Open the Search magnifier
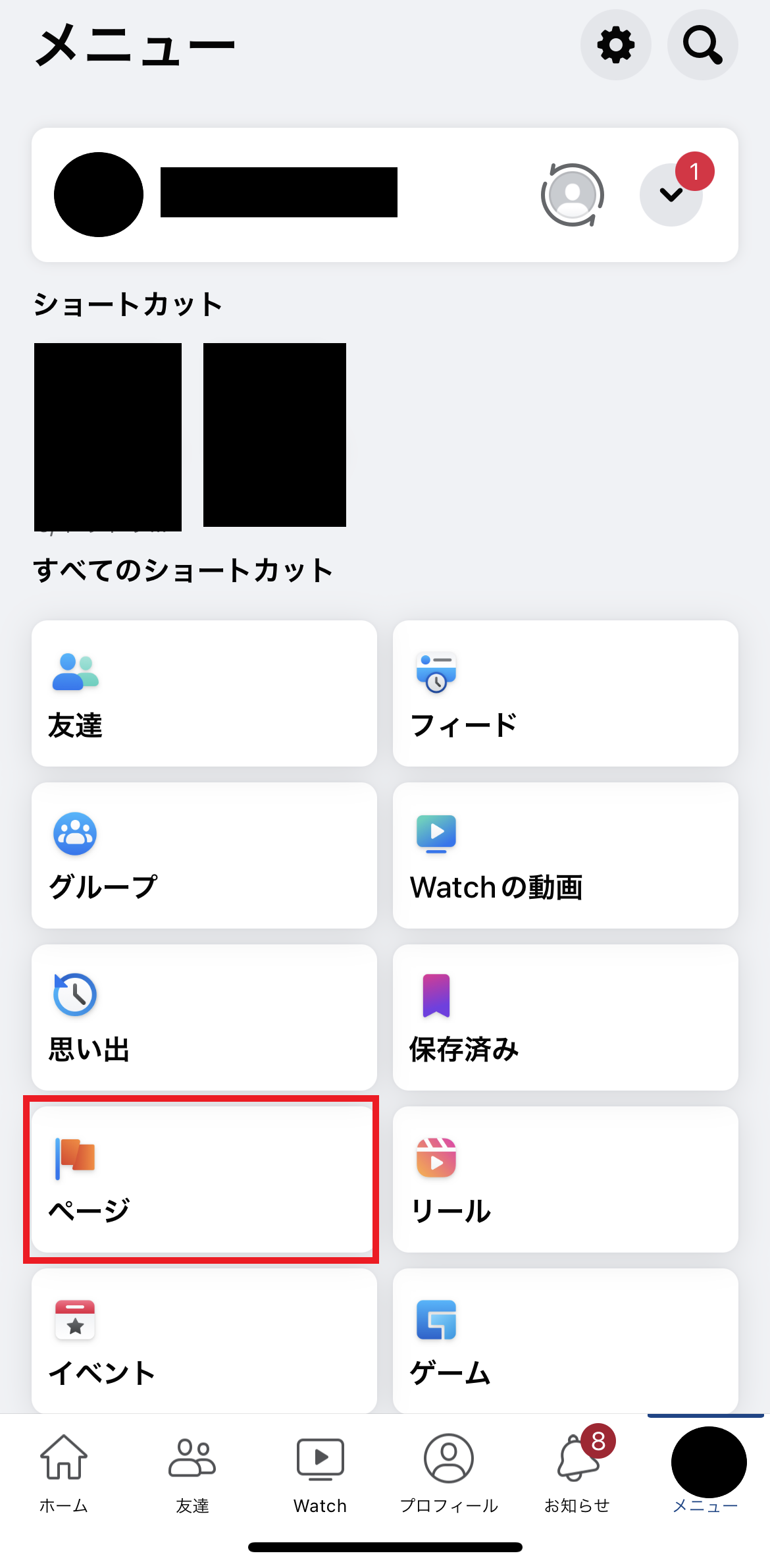The width and height of the screenshot is (770, 1568). [x=702, y=45]
